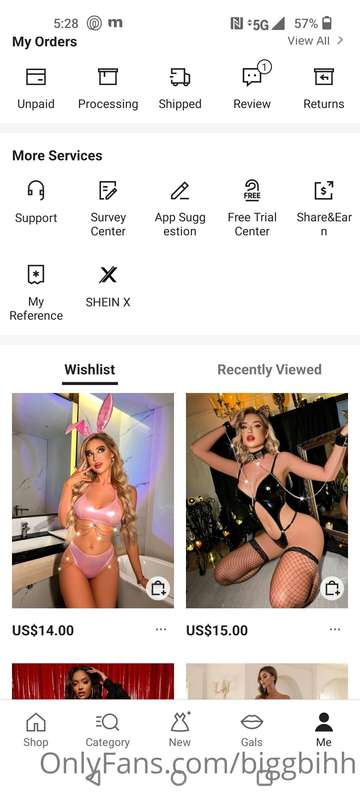Screen dimensions: 360x800
Task: Open Unpaid orders
Action: tap(36, 89)
